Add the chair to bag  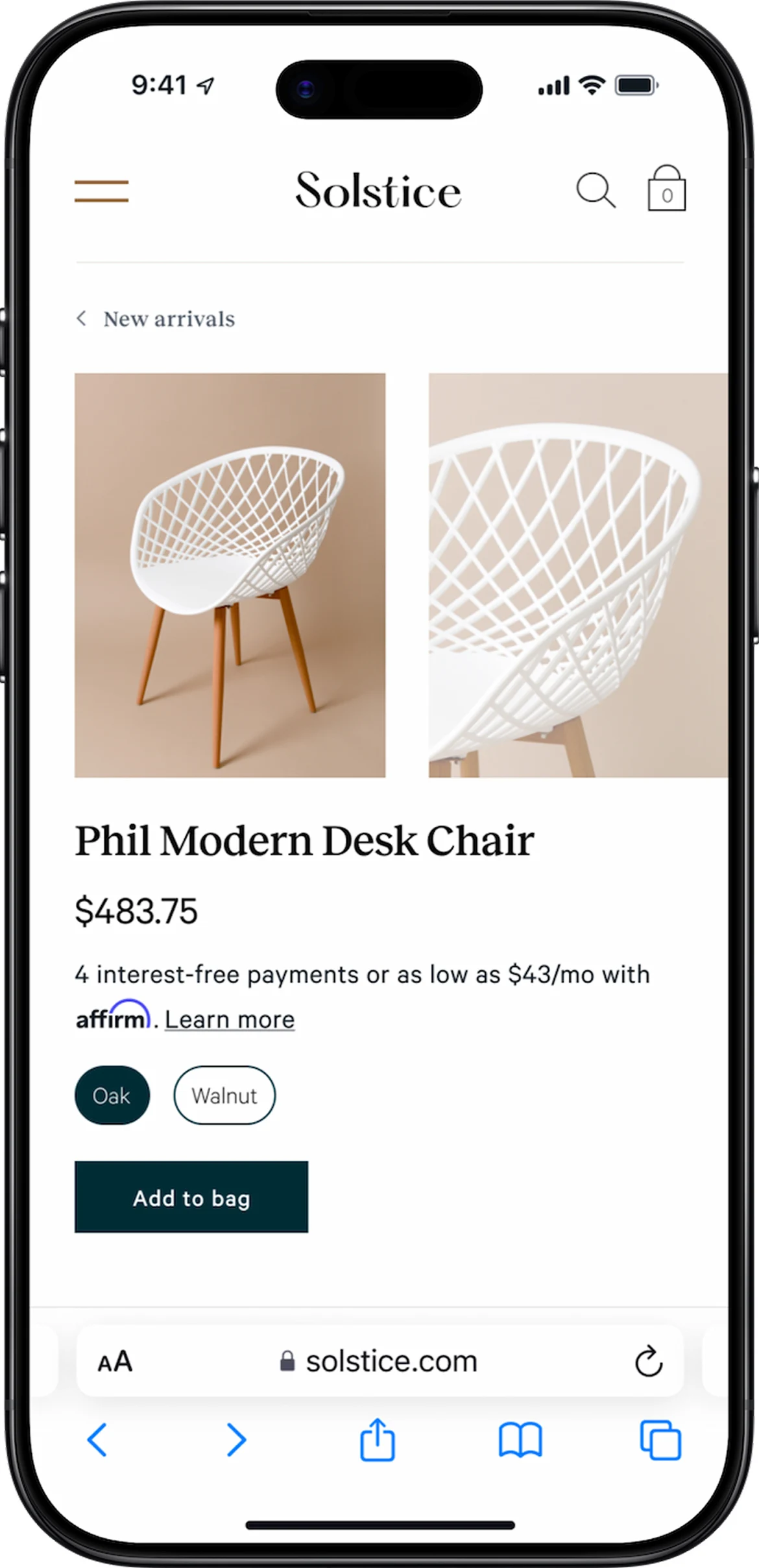pyautogui.click(x=191, y=1197)
